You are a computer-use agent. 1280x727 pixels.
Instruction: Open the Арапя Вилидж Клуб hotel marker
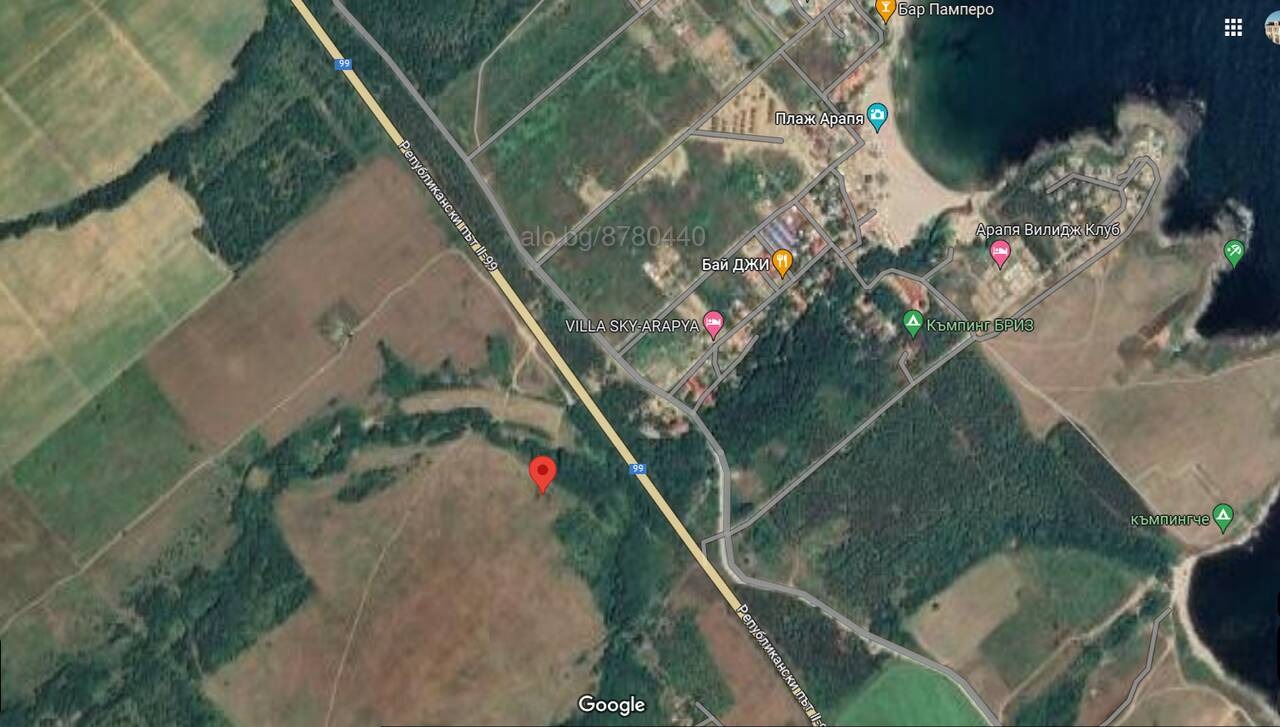[x=1000, y=252]
